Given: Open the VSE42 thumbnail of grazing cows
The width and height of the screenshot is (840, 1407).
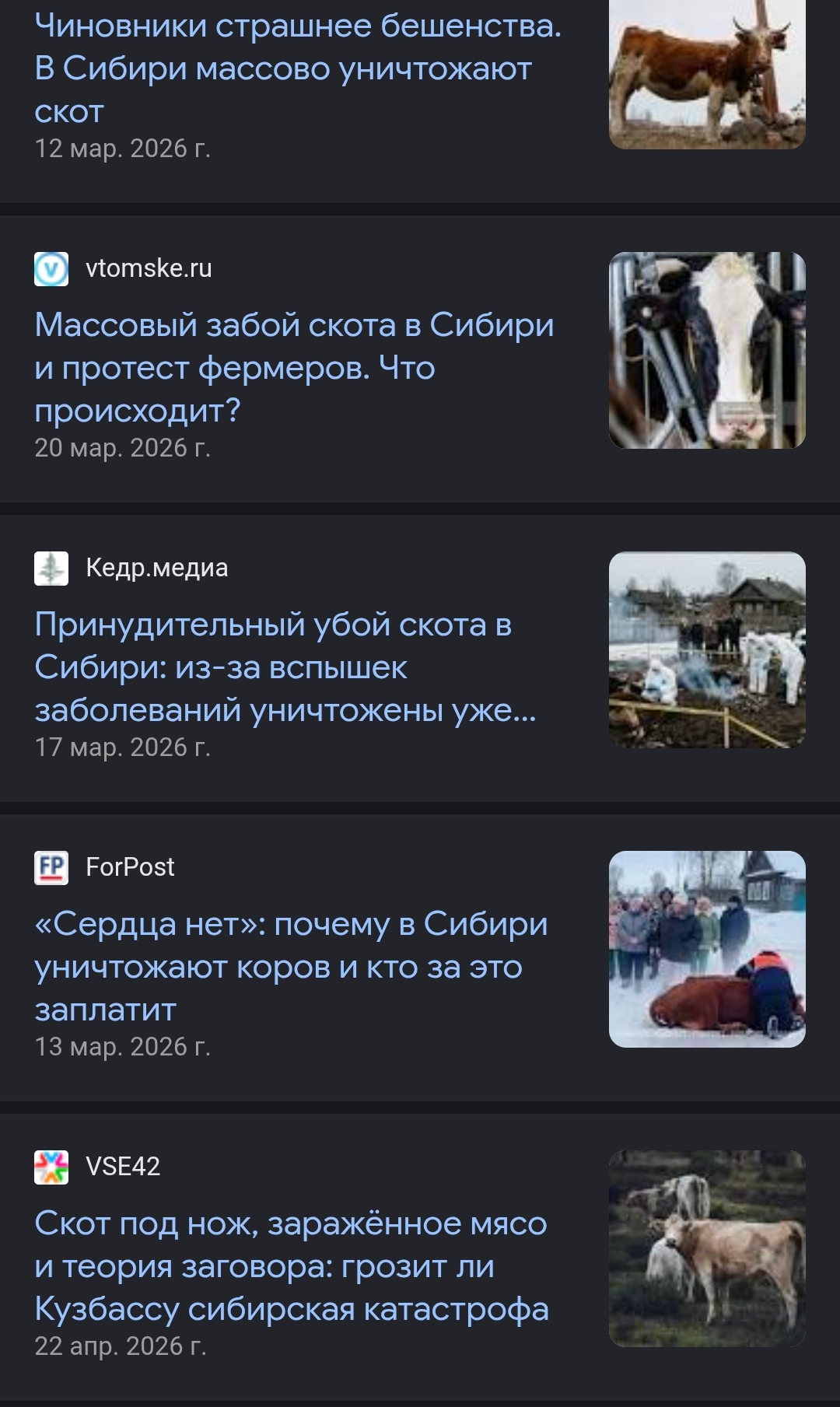Looking at the screenshot, I should [x=707, y=1248].
